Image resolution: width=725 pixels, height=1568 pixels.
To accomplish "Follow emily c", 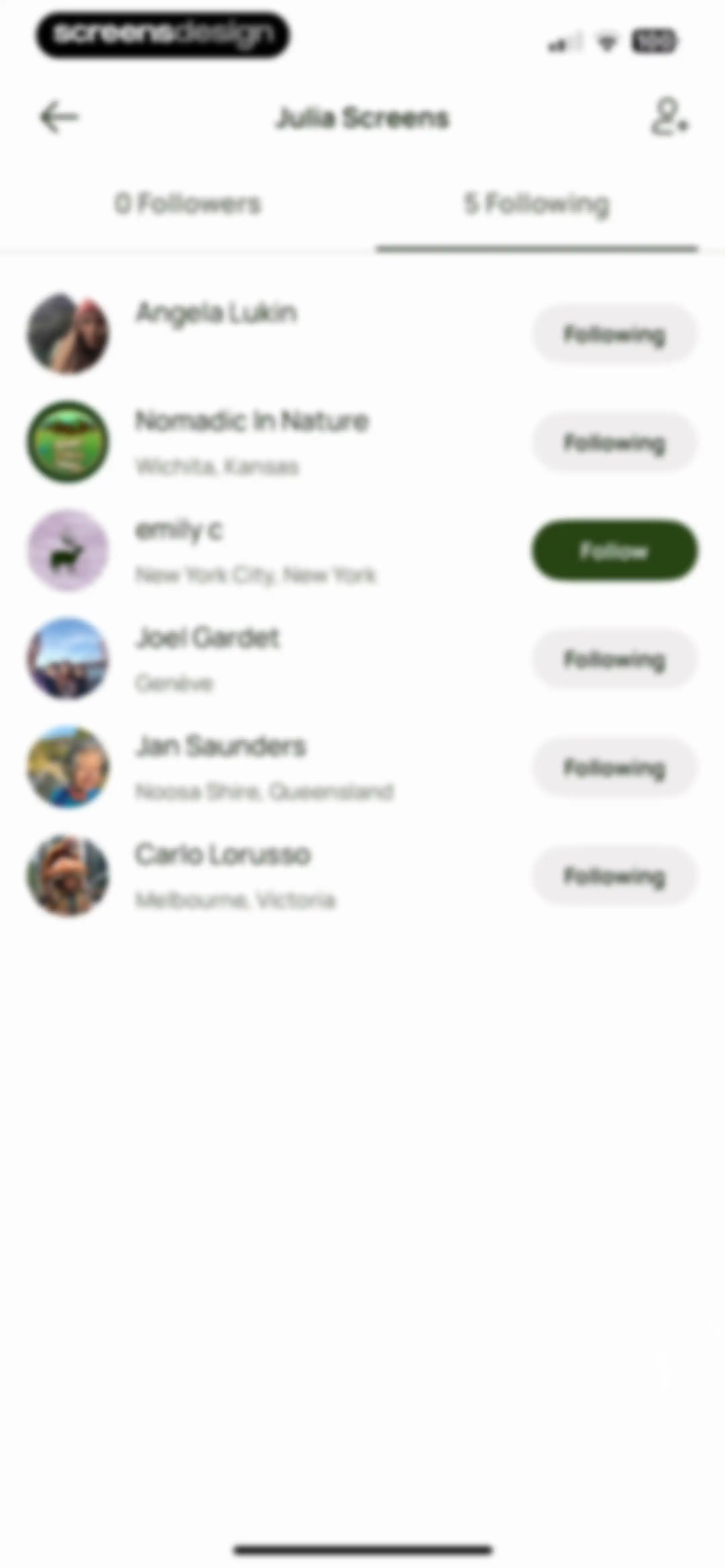I will (614, 550).
